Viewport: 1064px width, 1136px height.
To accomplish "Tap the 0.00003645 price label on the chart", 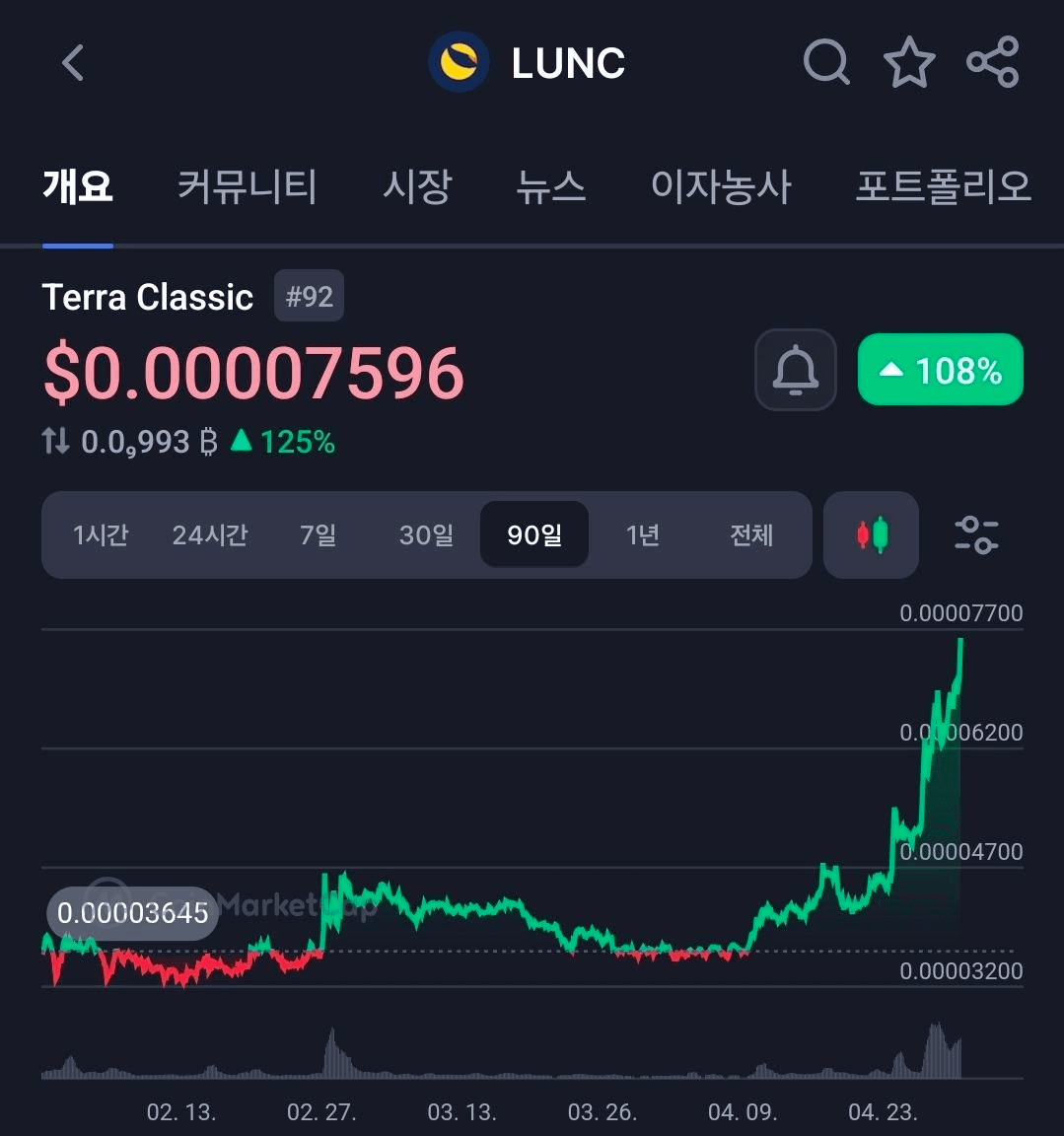I will click(x=133, y=913).
